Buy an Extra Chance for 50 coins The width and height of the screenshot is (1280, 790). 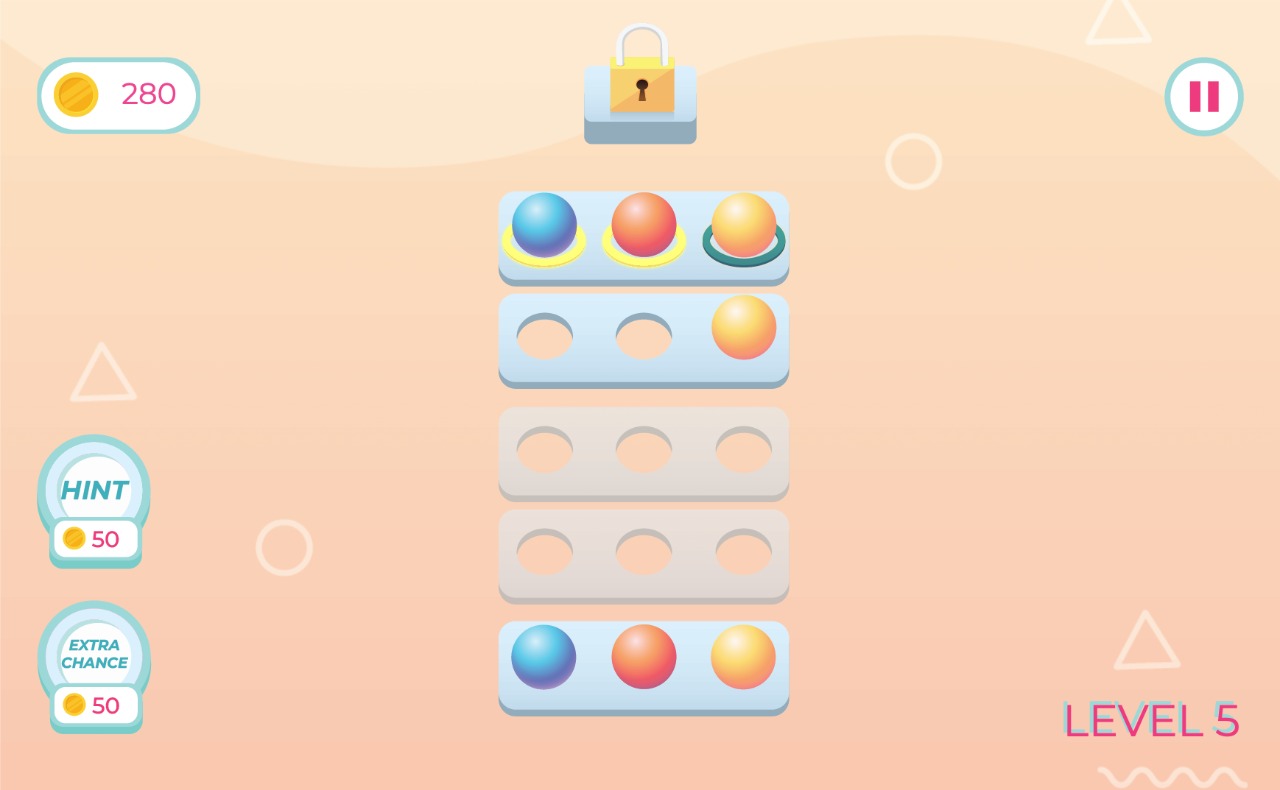click(94, 654)
